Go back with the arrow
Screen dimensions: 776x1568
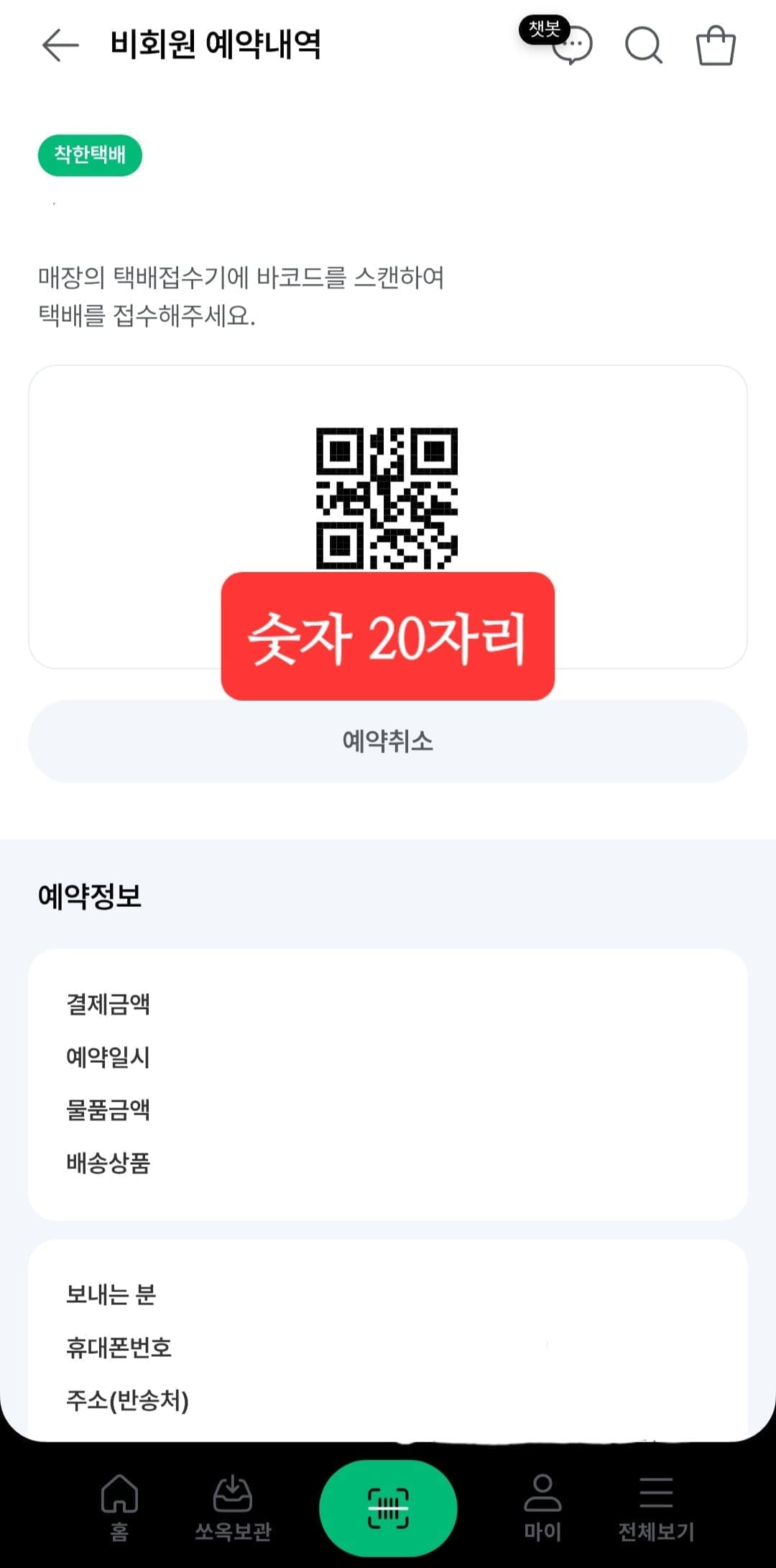click(x=57, y=46)
